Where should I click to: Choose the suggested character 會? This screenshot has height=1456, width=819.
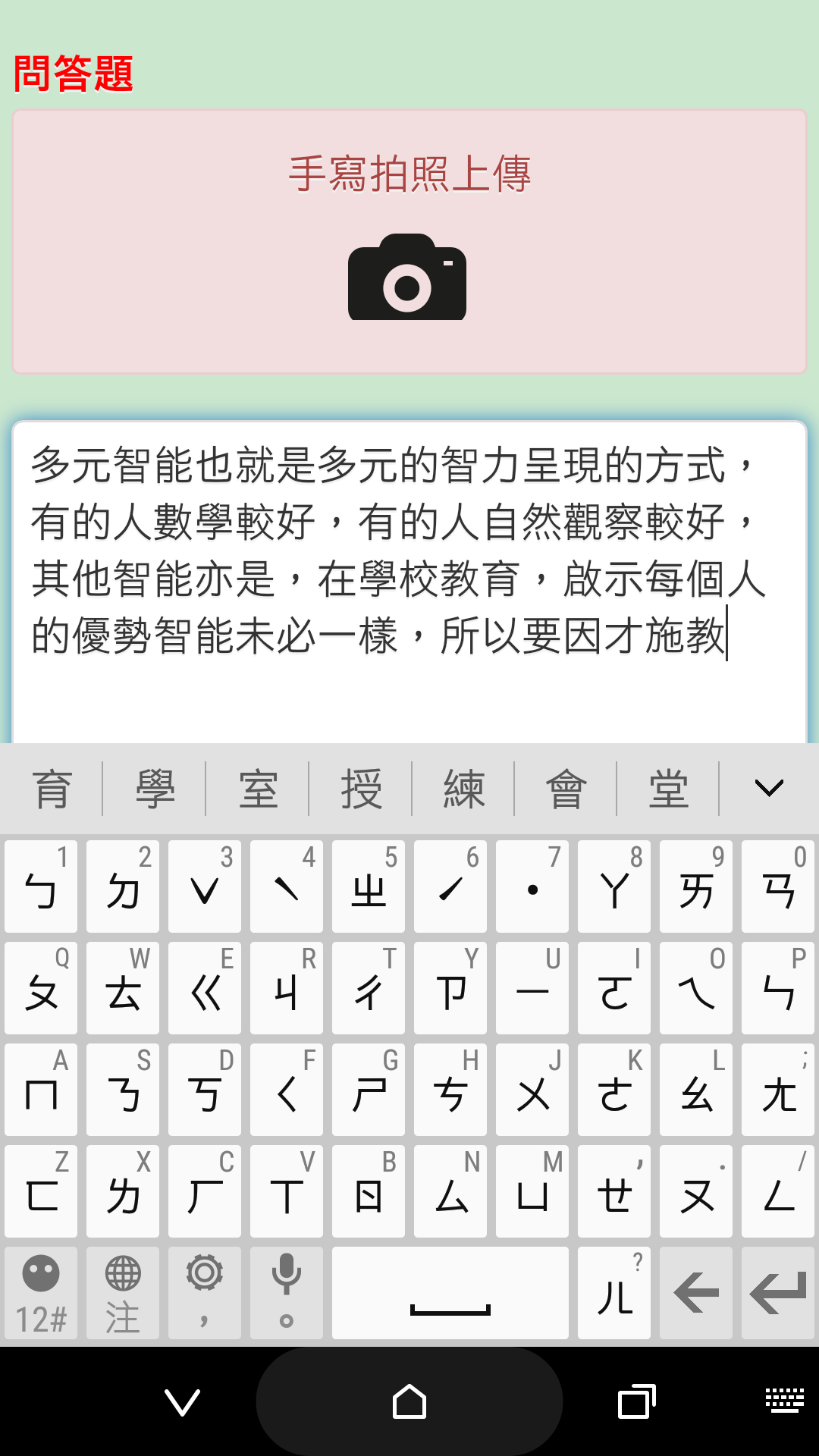click(566, 789)
